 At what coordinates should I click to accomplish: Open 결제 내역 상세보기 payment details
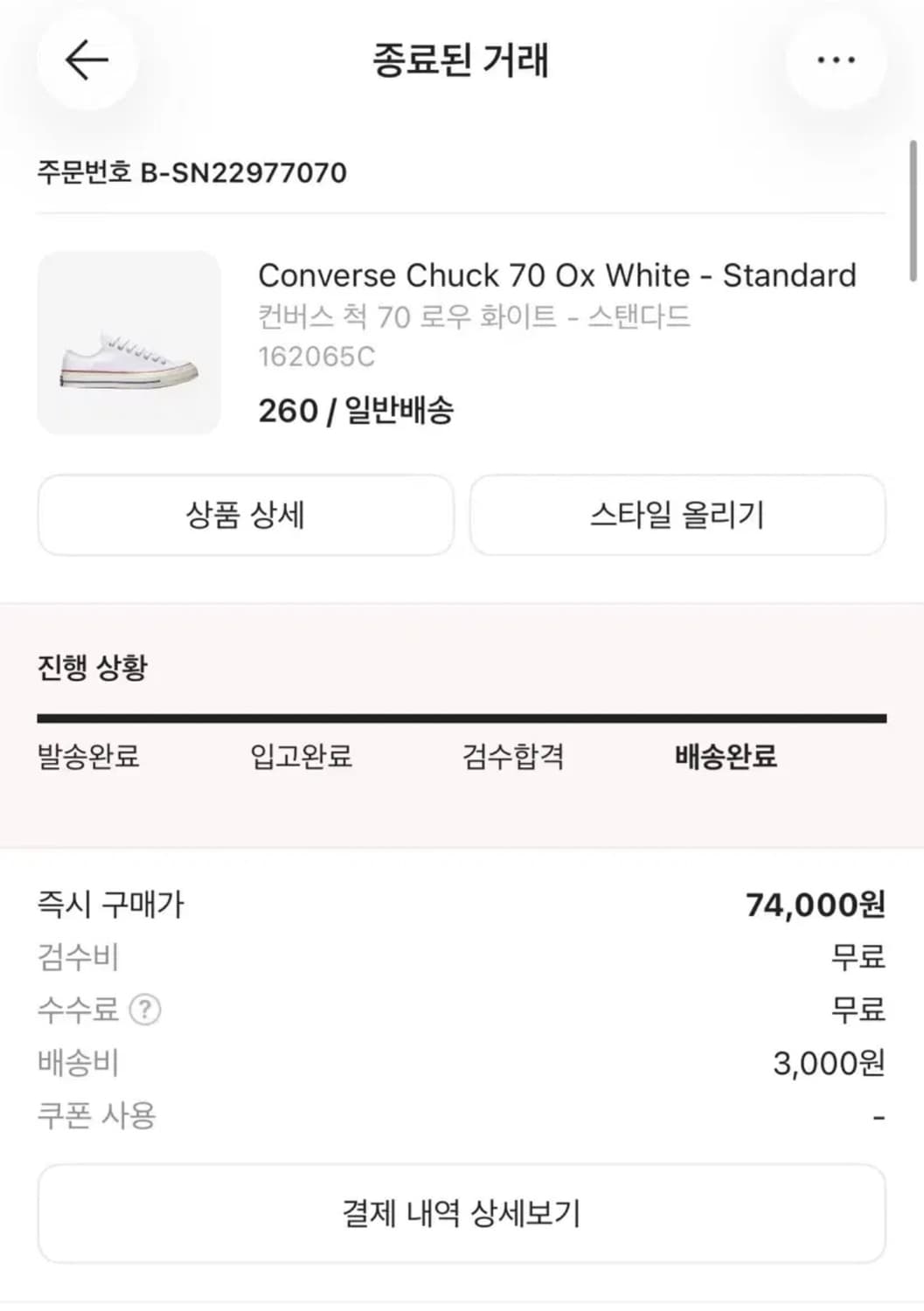coord(462,1213)
